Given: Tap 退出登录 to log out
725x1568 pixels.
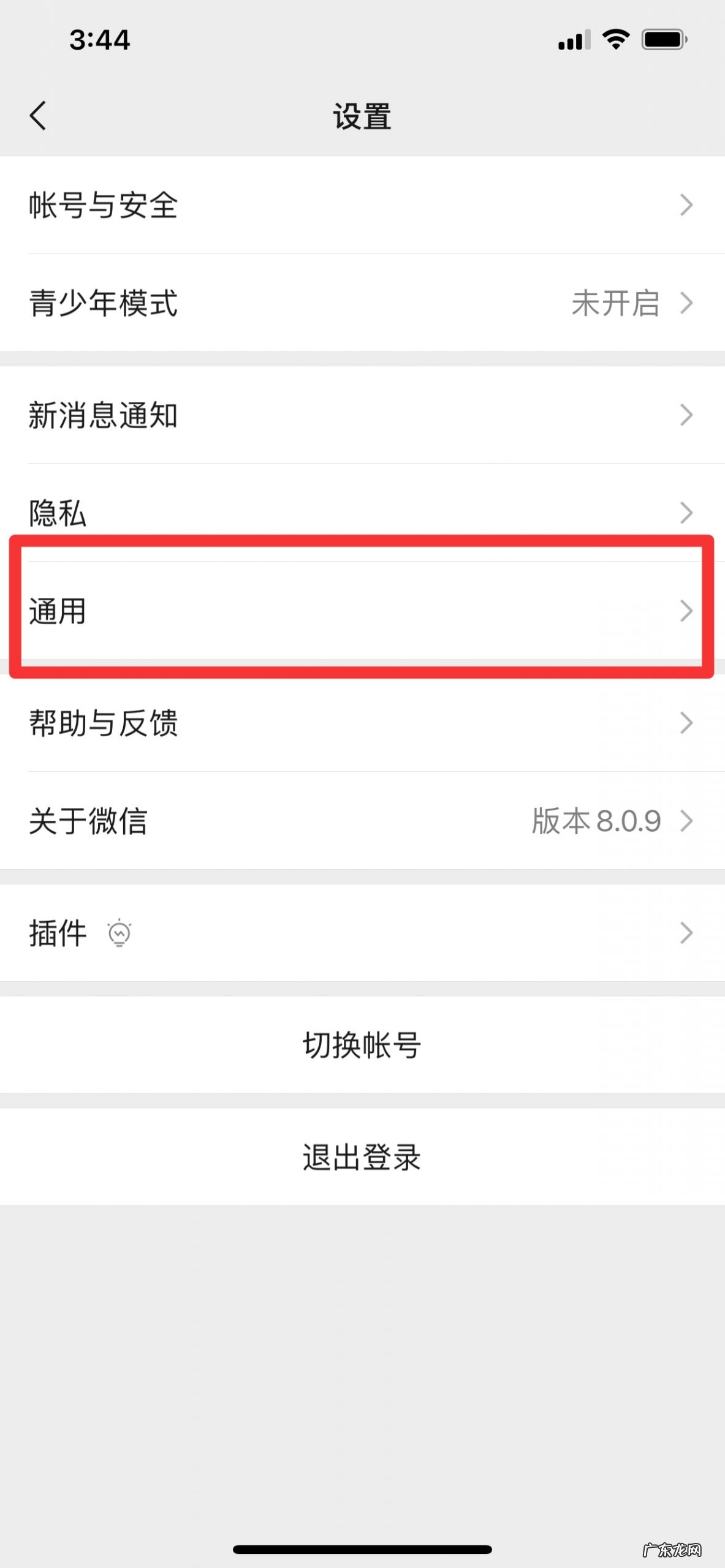Looking at the screenshot, I should coord(362,1157).
